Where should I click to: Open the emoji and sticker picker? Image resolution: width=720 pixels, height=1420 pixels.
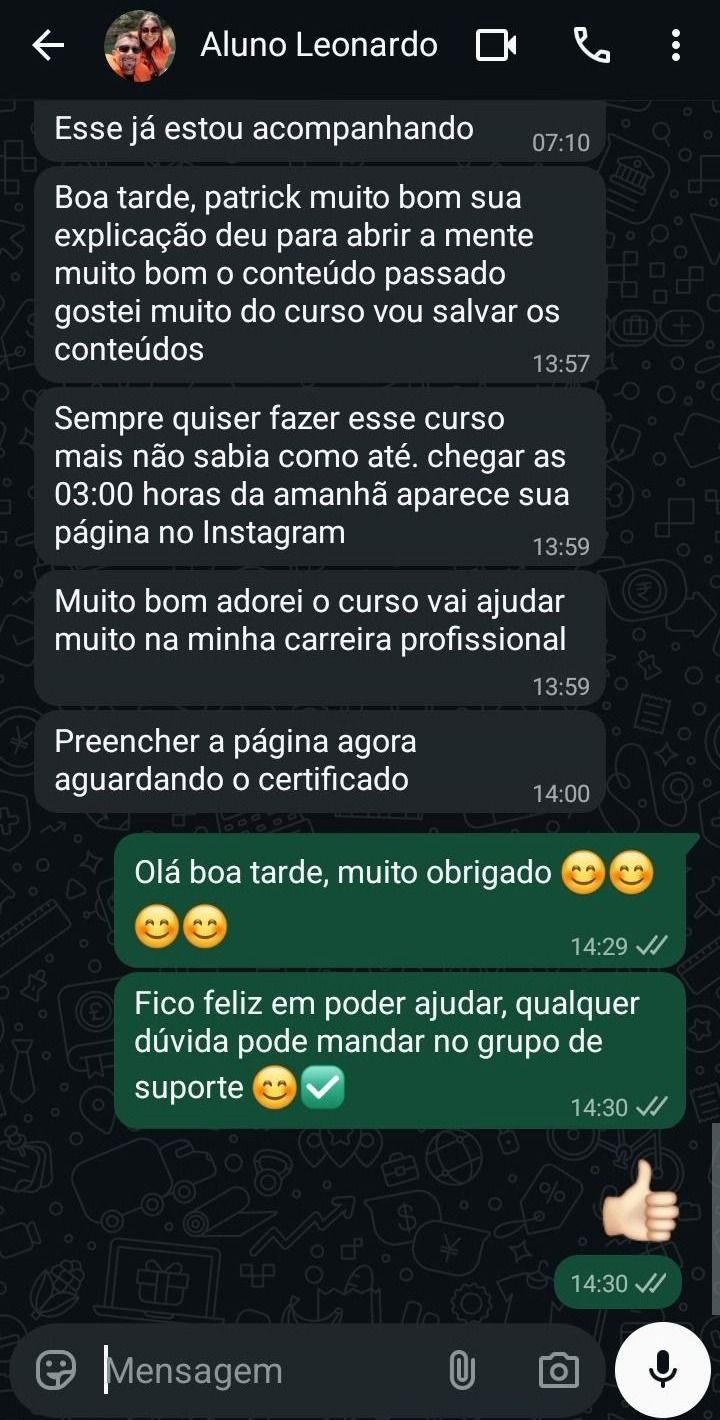[x=56, y=1370]
